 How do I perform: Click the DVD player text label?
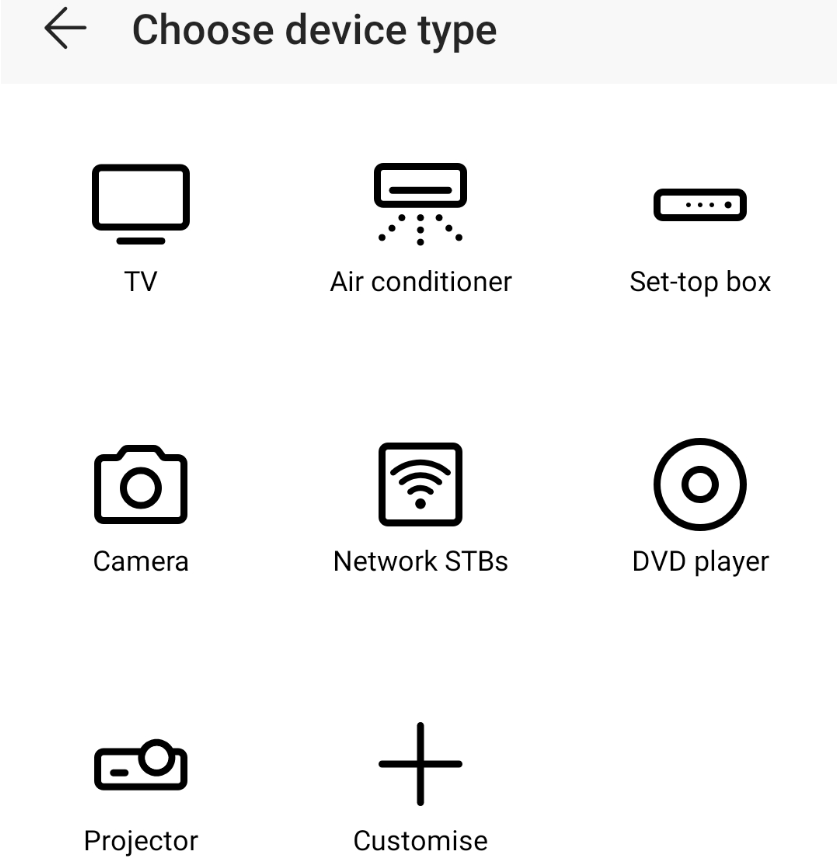tap(700, 561)
